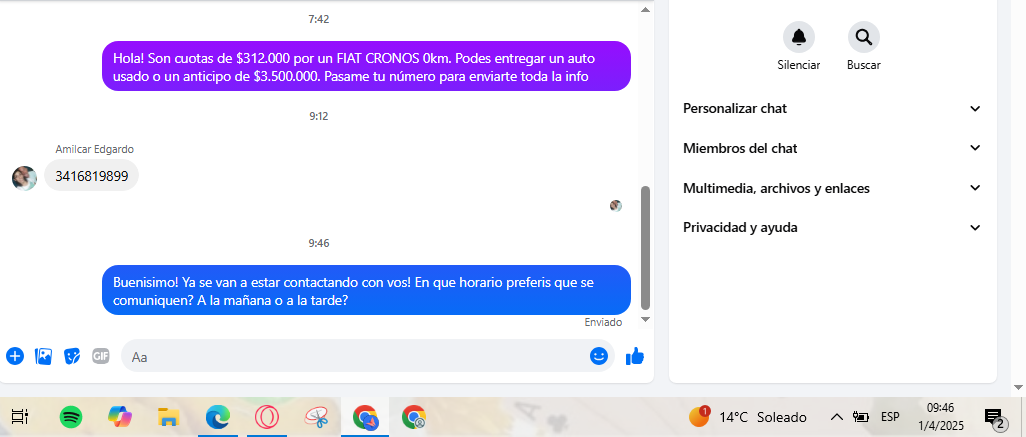Open Amilcar Edgardo's profile picture
Image resolution: width=1026 pixels, height=437 pixels.
point(24,178)
